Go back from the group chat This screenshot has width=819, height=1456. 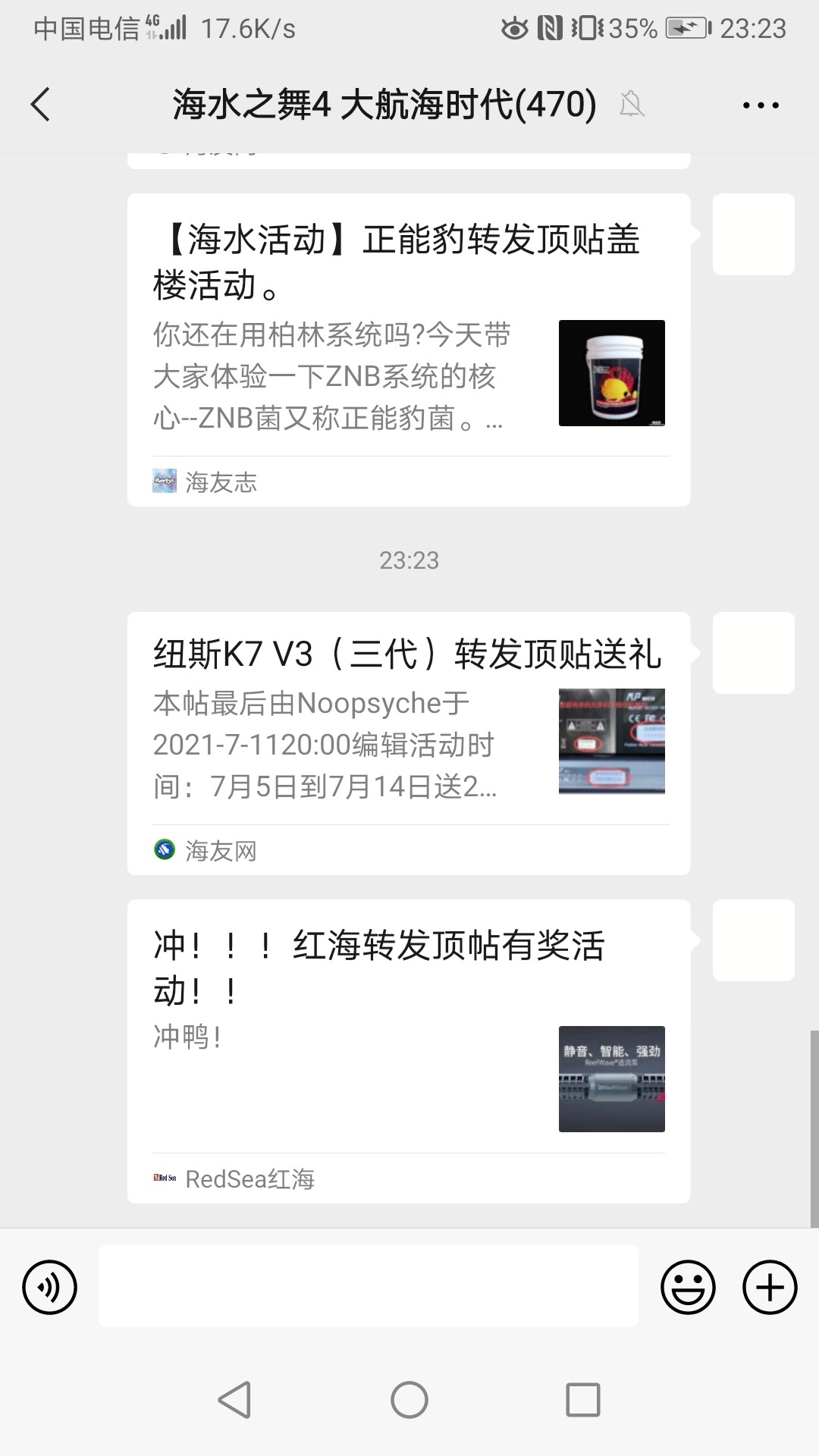click(41, 105)
